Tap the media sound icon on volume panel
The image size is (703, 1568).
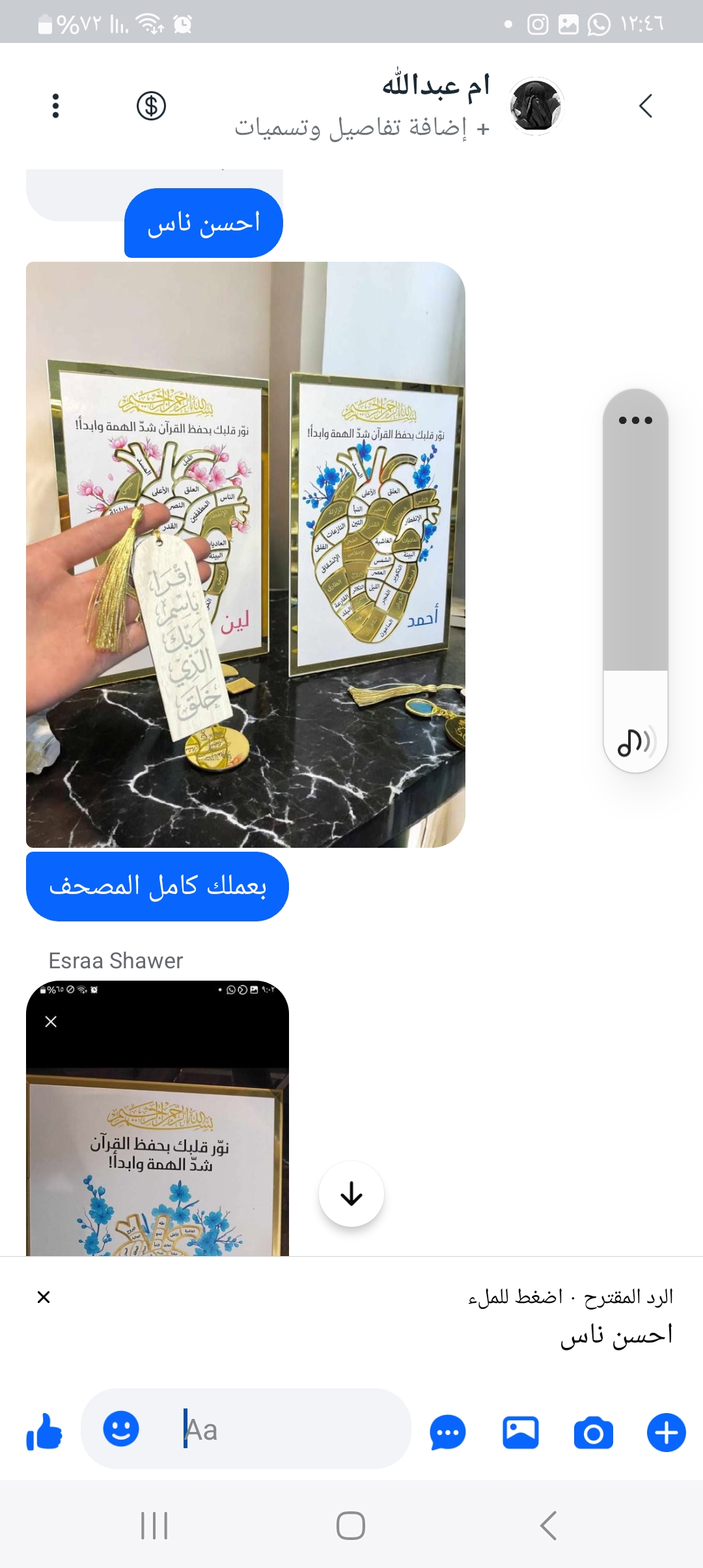(635, 742)
